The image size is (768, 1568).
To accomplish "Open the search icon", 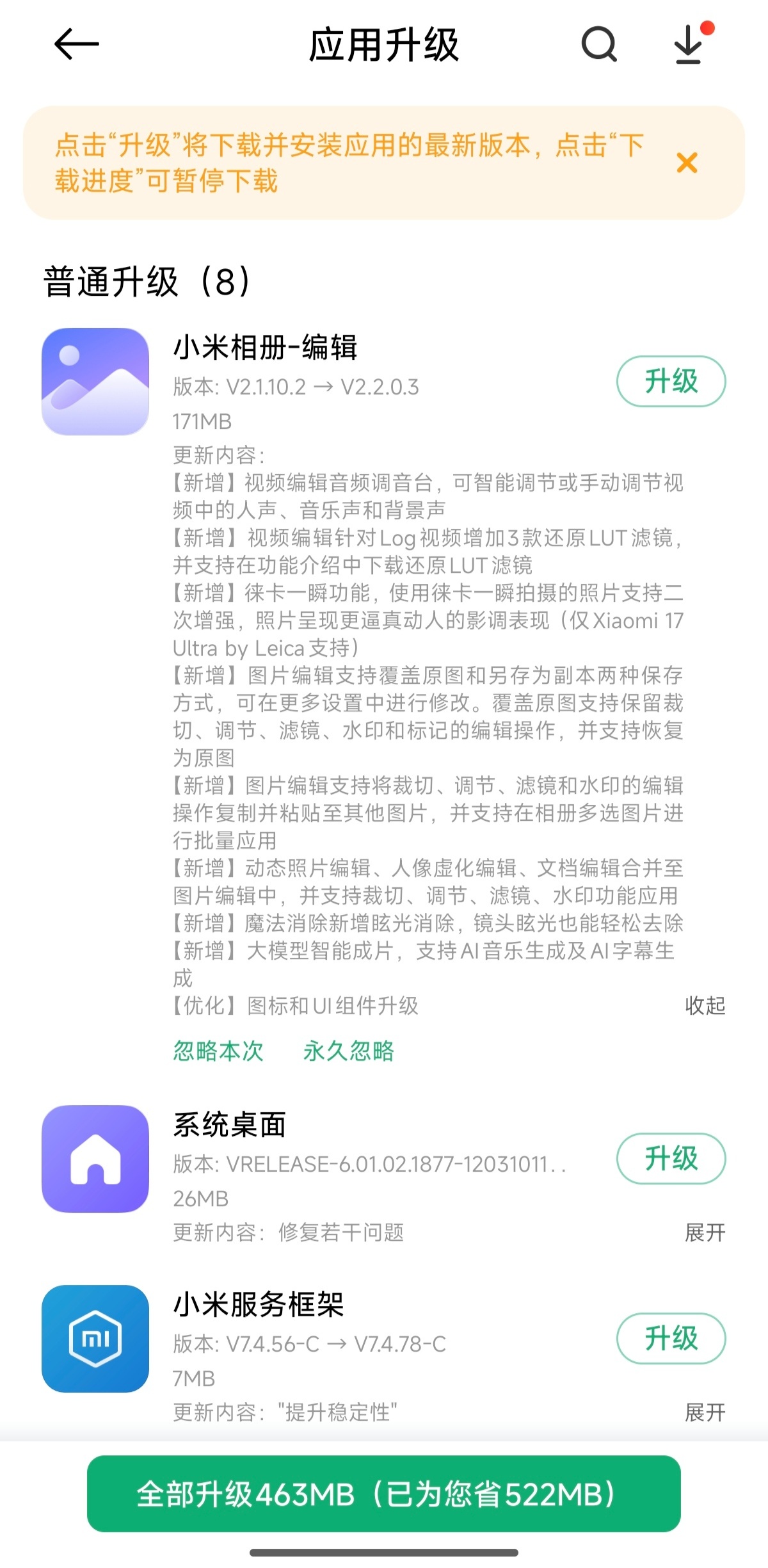I will pos(598,45).
